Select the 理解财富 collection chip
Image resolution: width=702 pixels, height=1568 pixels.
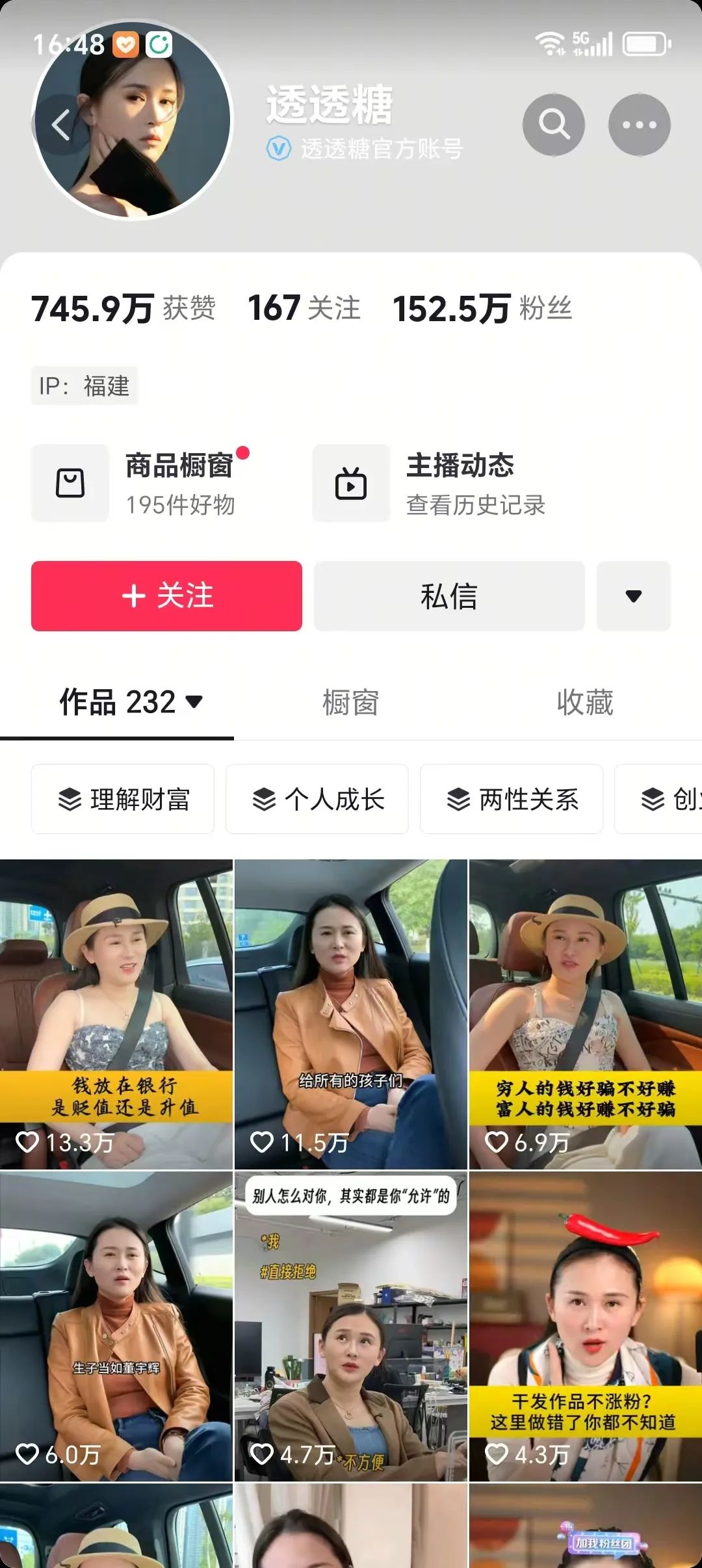(123, 799)
